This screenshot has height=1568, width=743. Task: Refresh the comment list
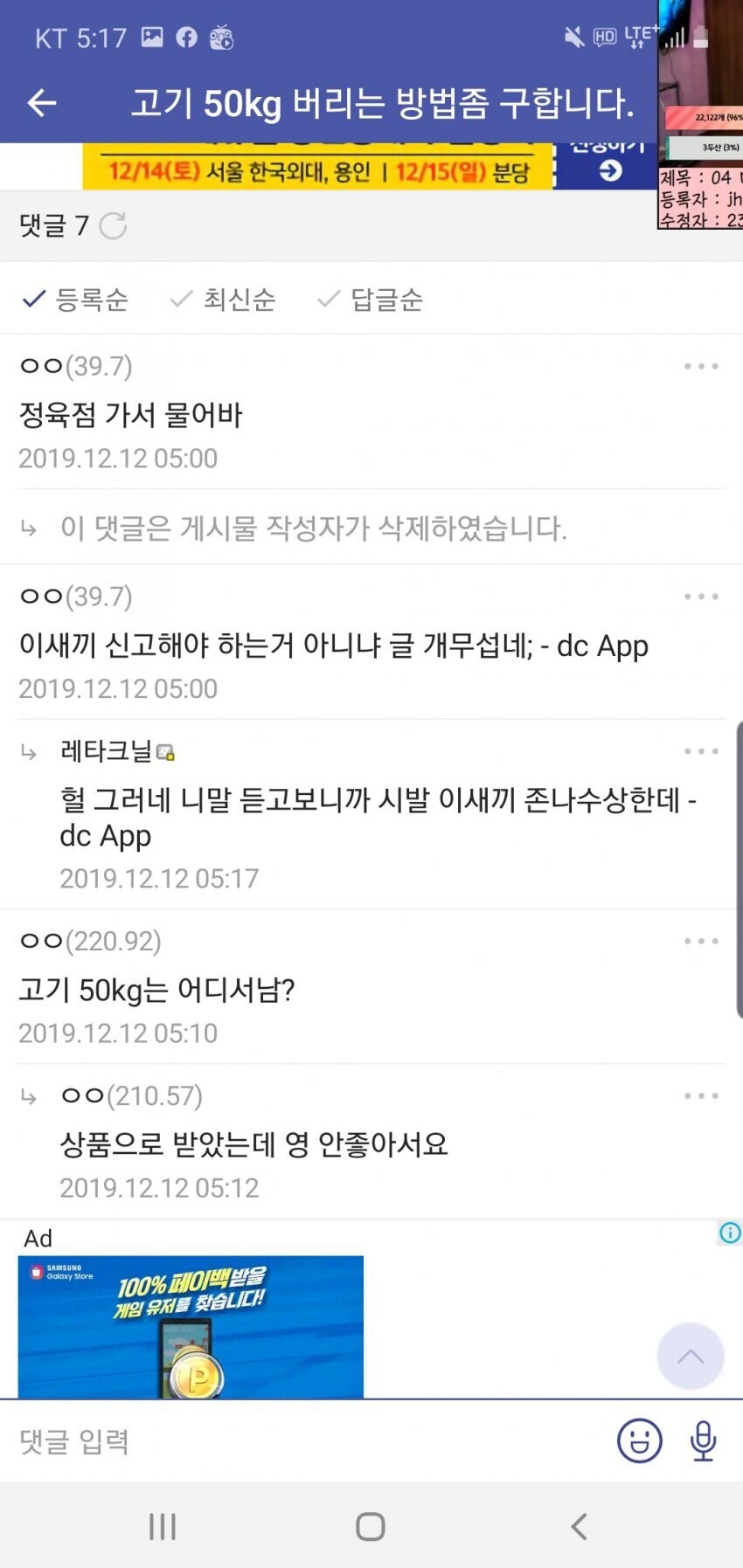pos(114,225)
